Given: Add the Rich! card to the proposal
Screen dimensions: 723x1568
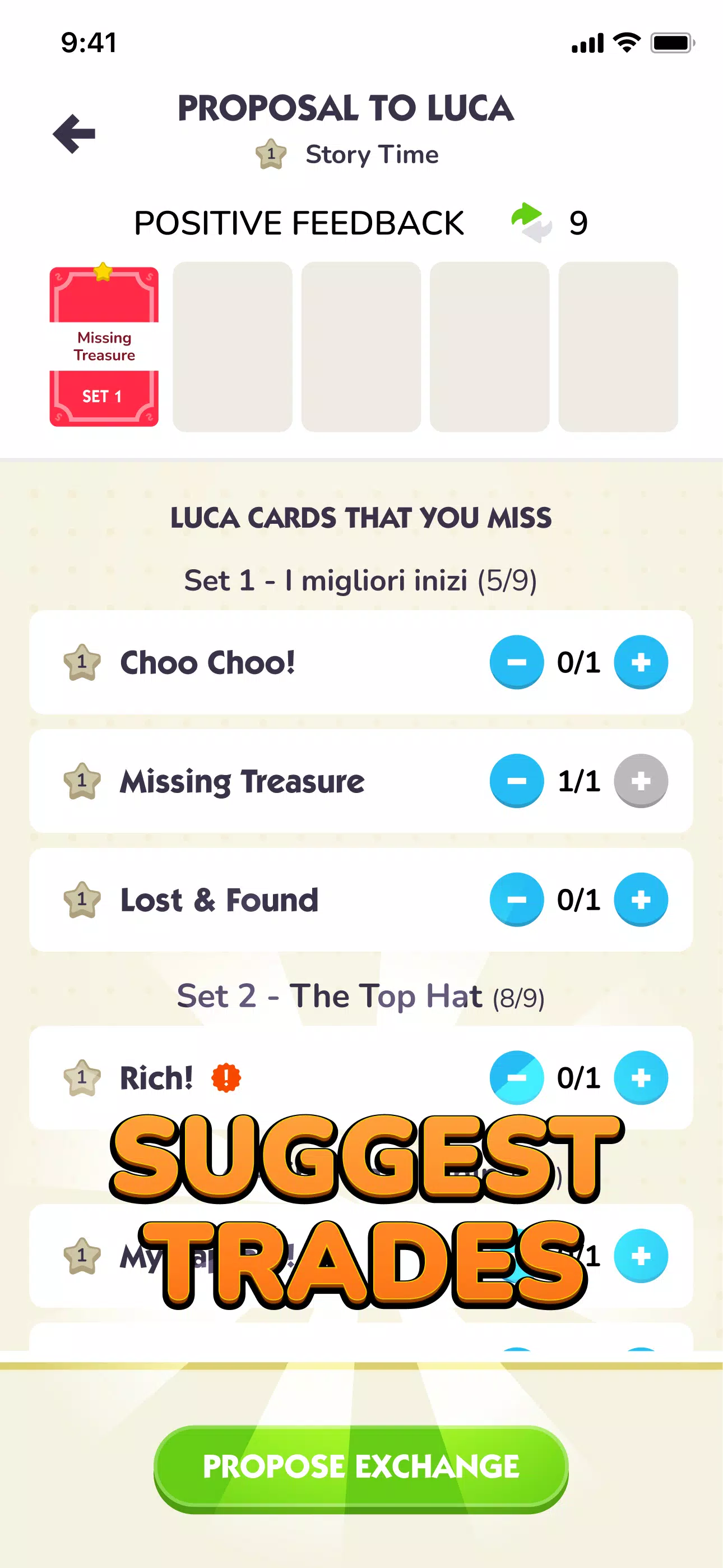Looking at the screenshot, I should (640, 1077).
